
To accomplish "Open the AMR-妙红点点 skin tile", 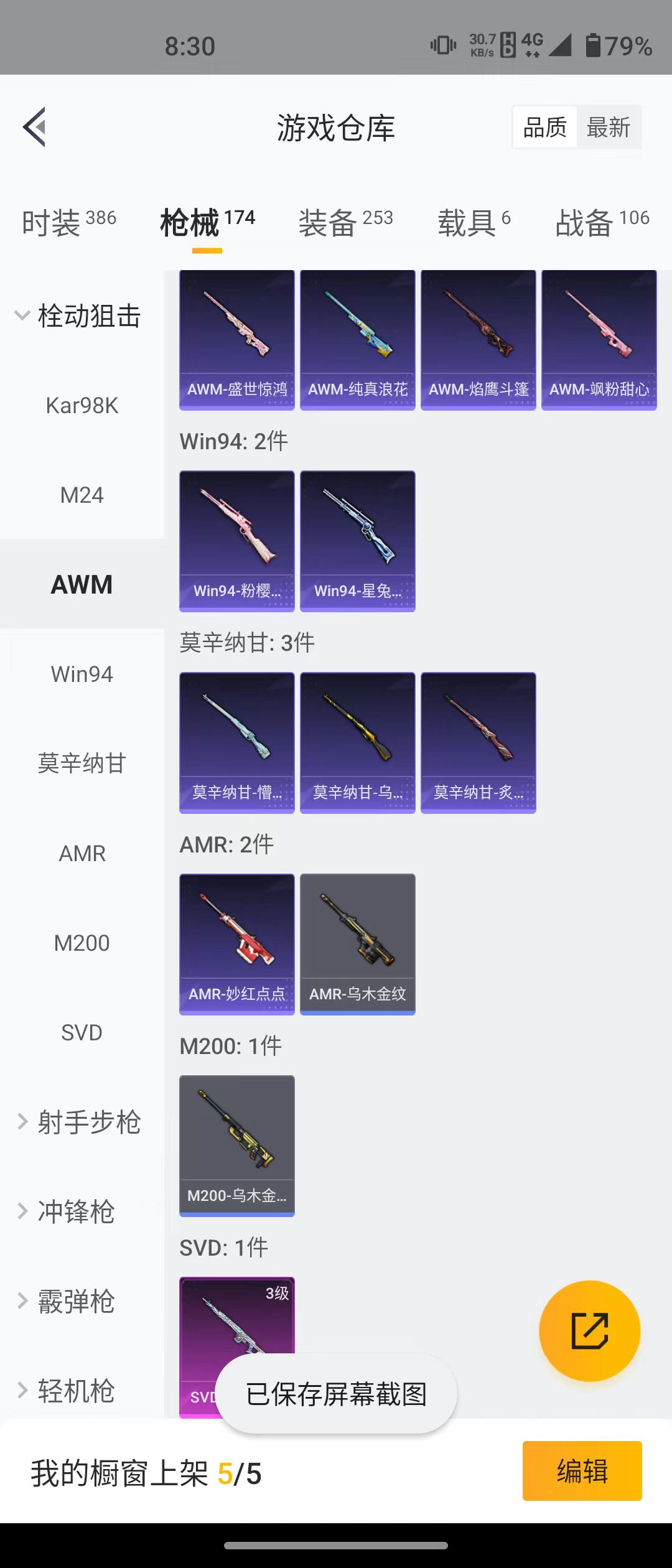I will tap(237, 944).
